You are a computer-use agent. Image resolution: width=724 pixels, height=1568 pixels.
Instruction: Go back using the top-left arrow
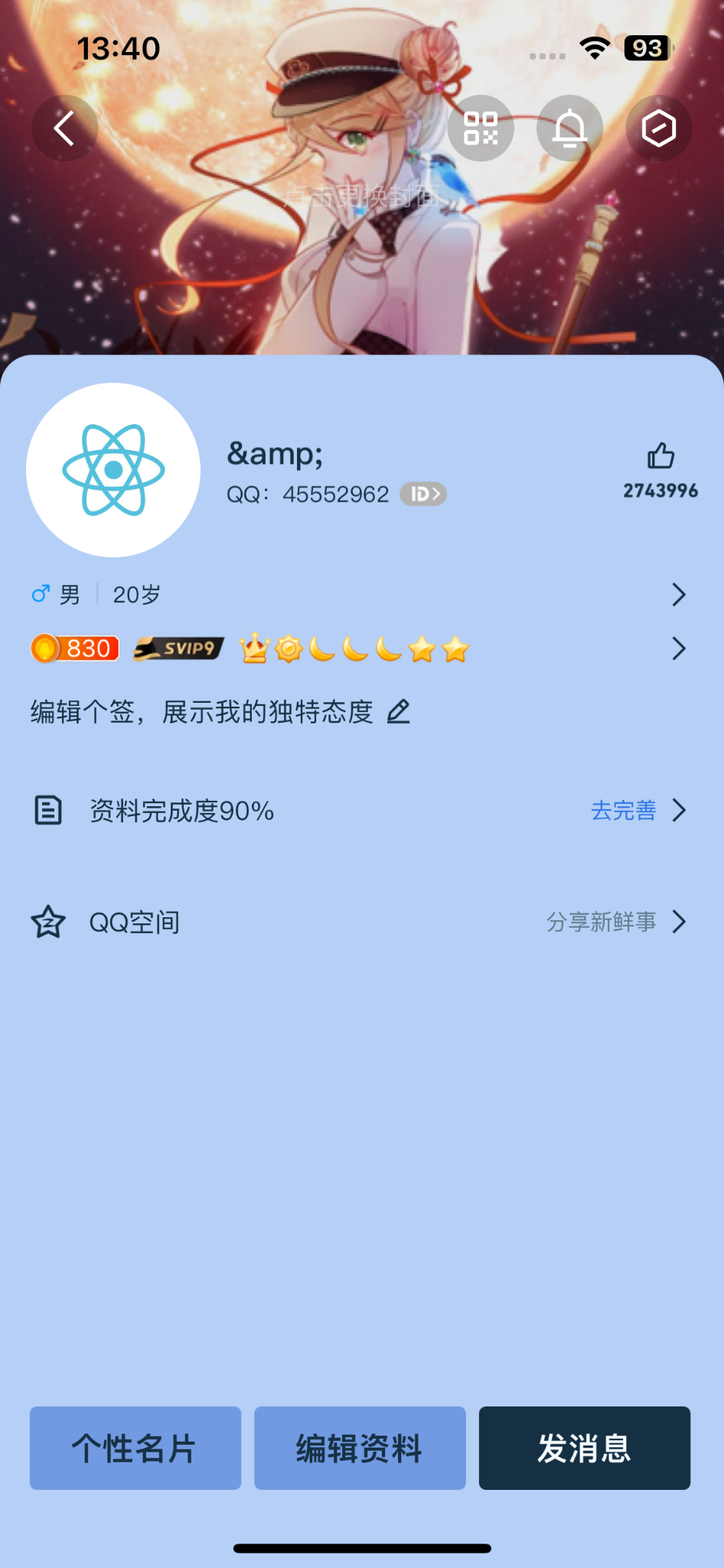[65, 128]
